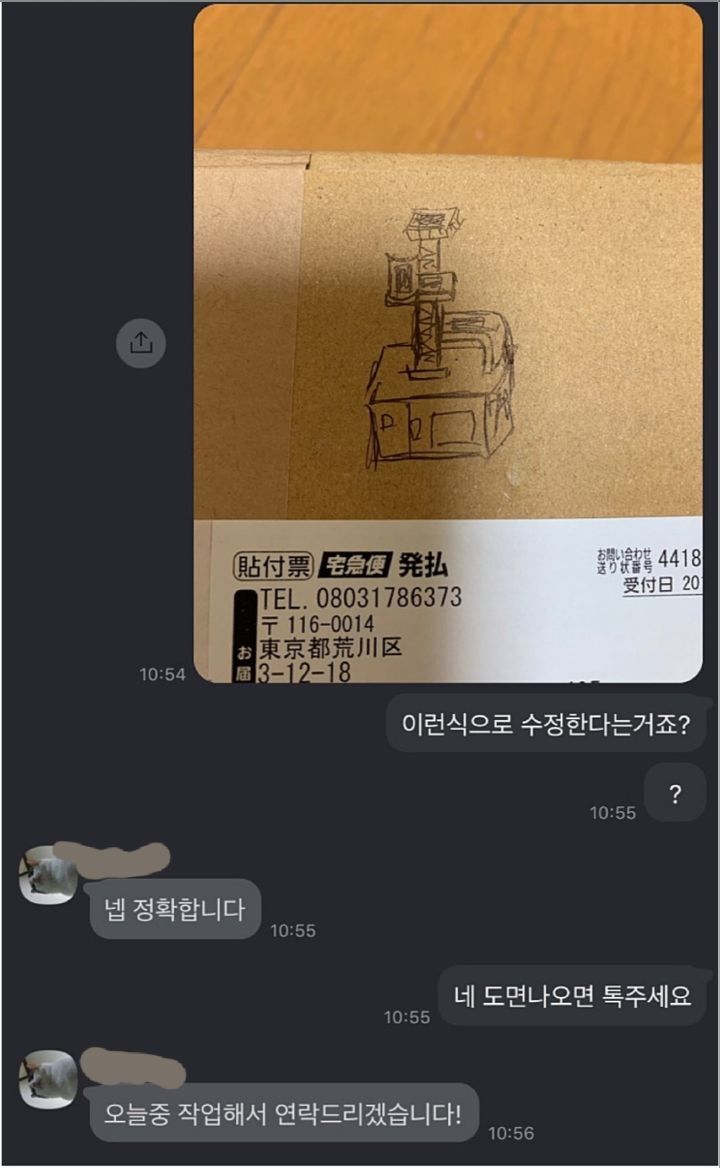The width and height of the screenshot is (720, 1168).
Task: Open avatar next to 넵 정확합니다
Action: click(x=48, y=875)
